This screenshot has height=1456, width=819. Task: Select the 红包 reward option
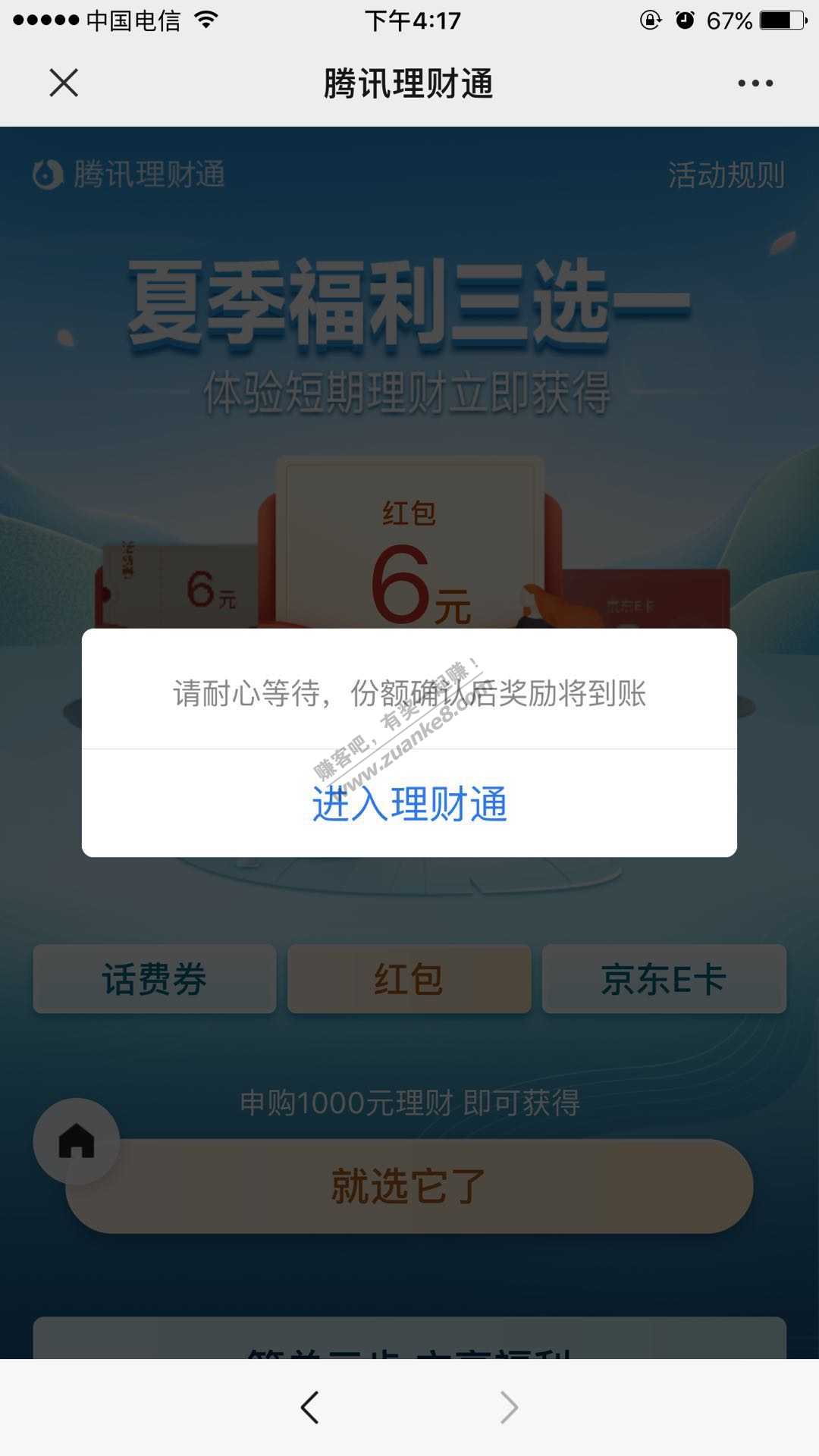click(x=409, y=979)
